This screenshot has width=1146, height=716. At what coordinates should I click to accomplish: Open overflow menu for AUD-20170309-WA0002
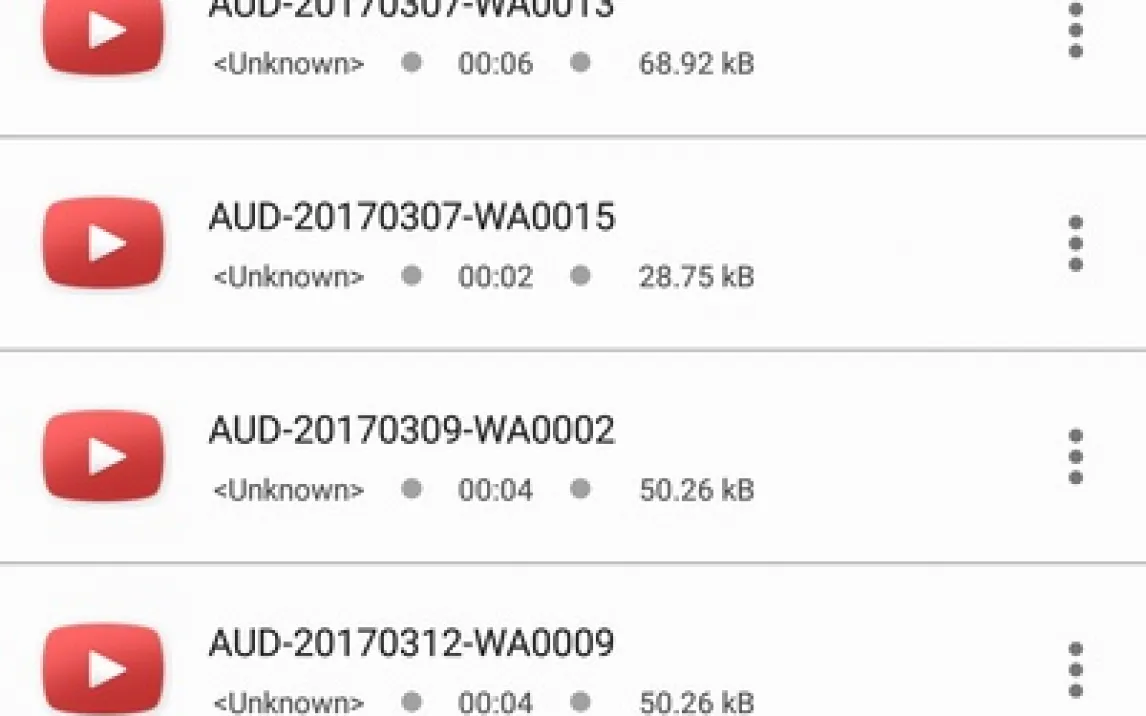(x=1075, y=456)
